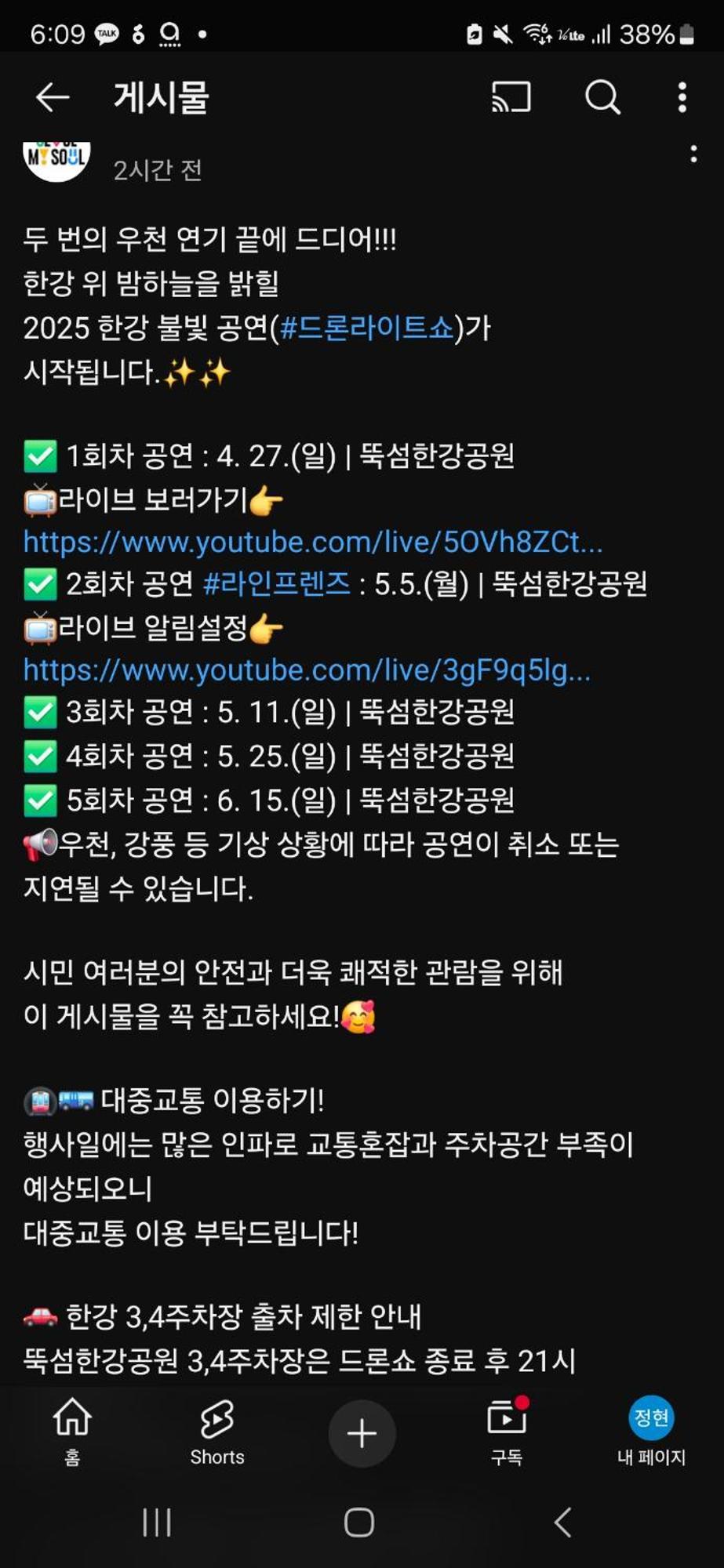Open the 1회차 live link 5OVh8ZCt

point(312,542)
